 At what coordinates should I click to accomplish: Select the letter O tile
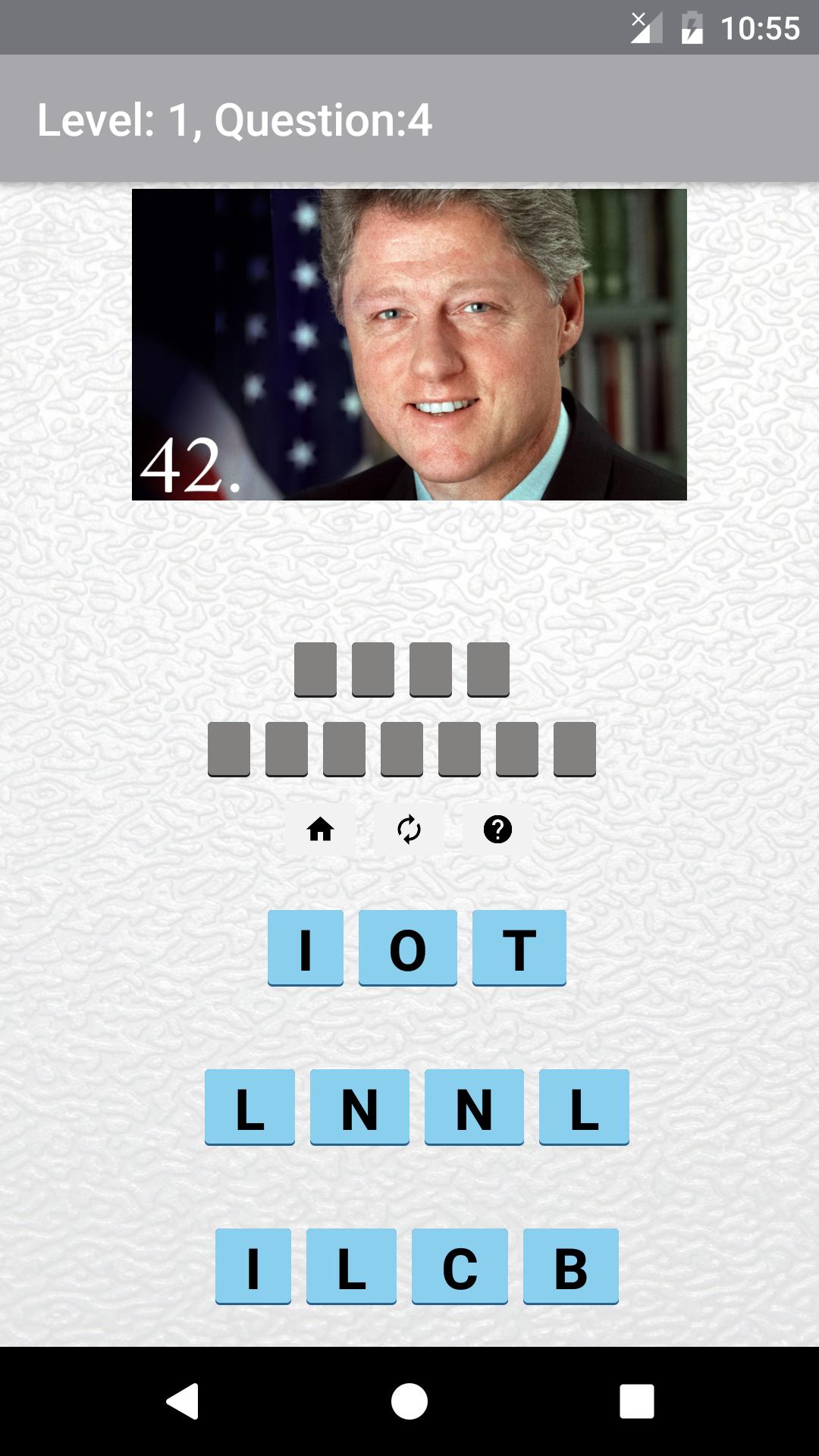tap(407, 948)
